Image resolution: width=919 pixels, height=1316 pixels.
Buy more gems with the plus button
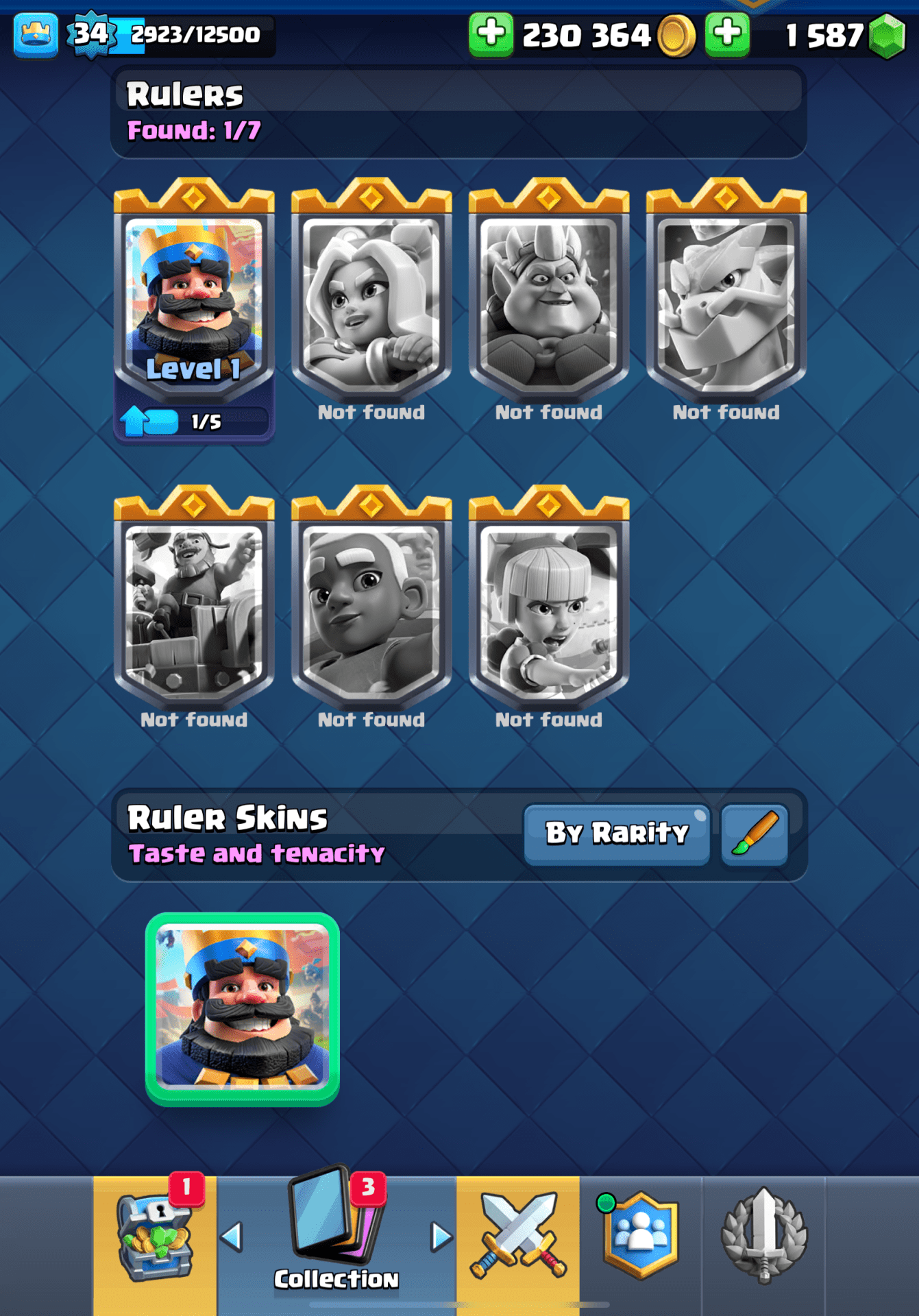pyautogui.click(x=727, y=34)
